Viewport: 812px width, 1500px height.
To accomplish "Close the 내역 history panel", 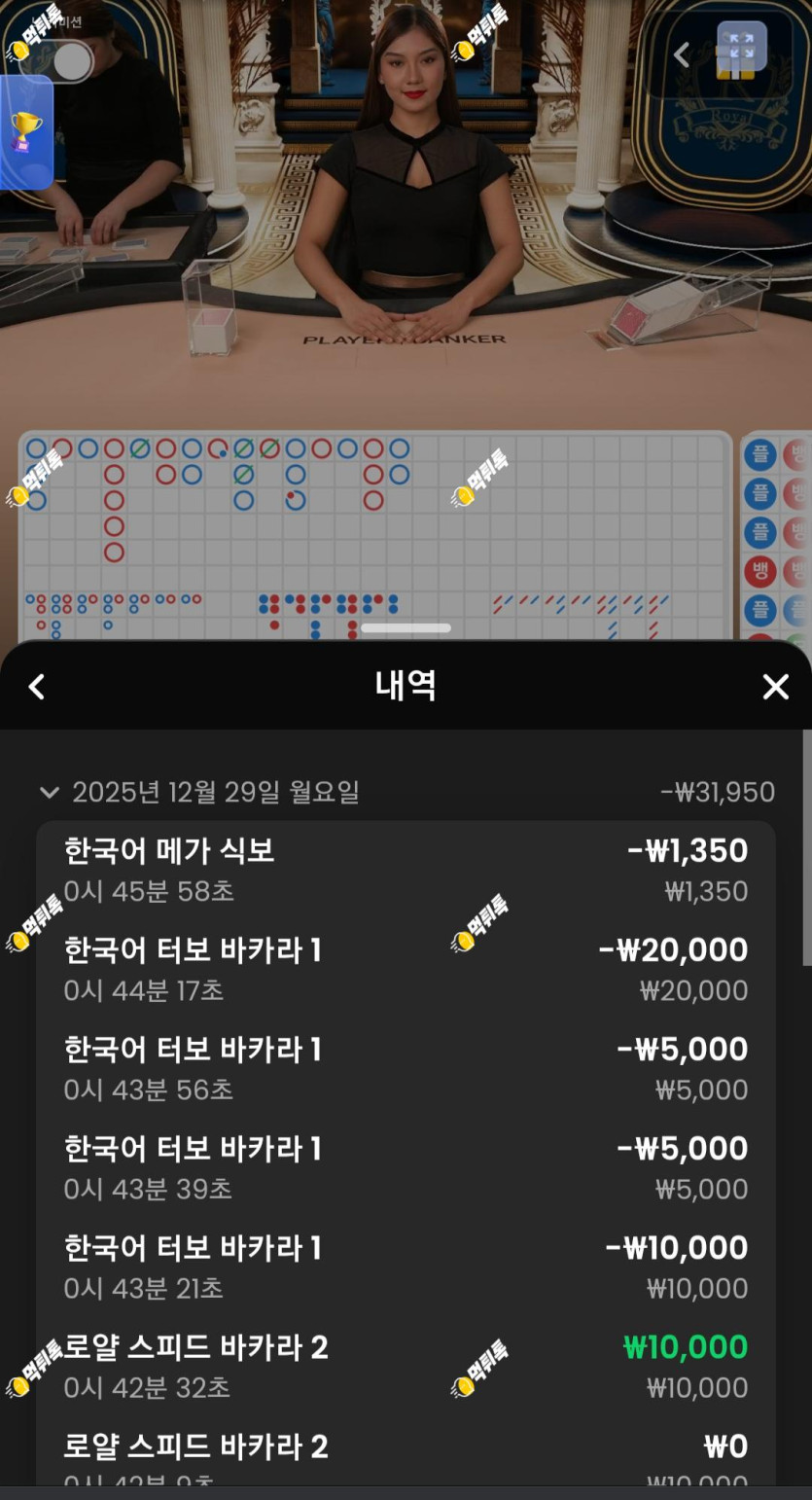I will [775, 687].
